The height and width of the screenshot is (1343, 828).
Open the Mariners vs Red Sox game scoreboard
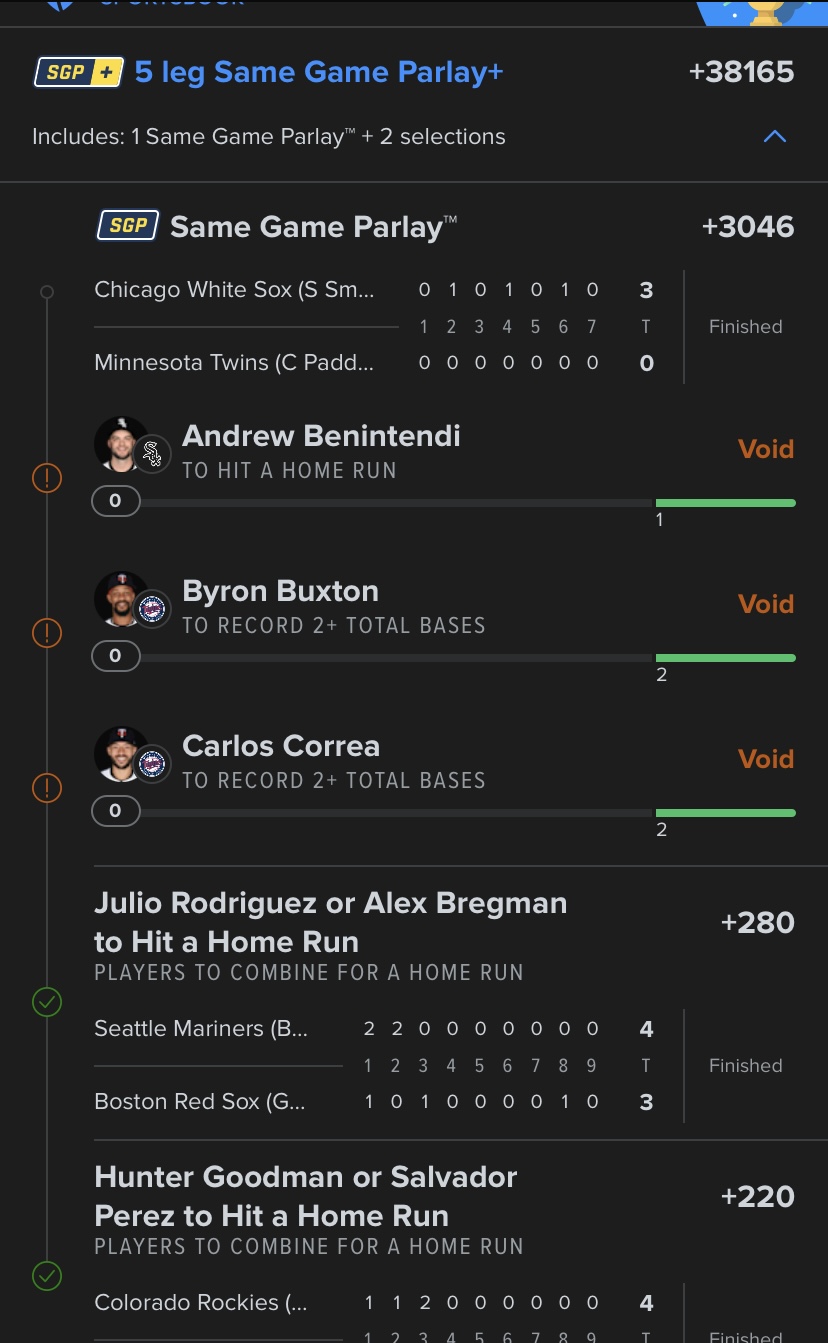[380, 1065]
